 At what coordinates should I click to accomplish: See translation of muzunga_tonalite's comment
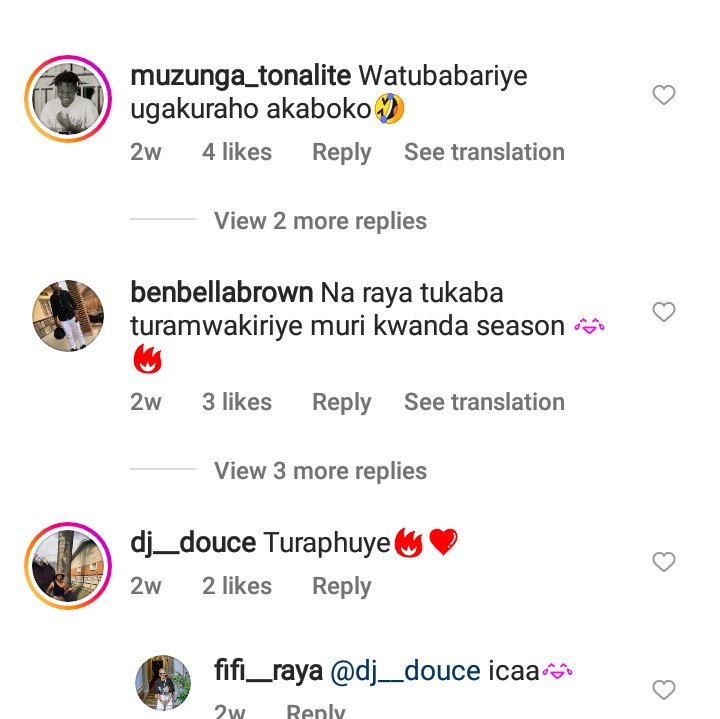pos(484,152)
